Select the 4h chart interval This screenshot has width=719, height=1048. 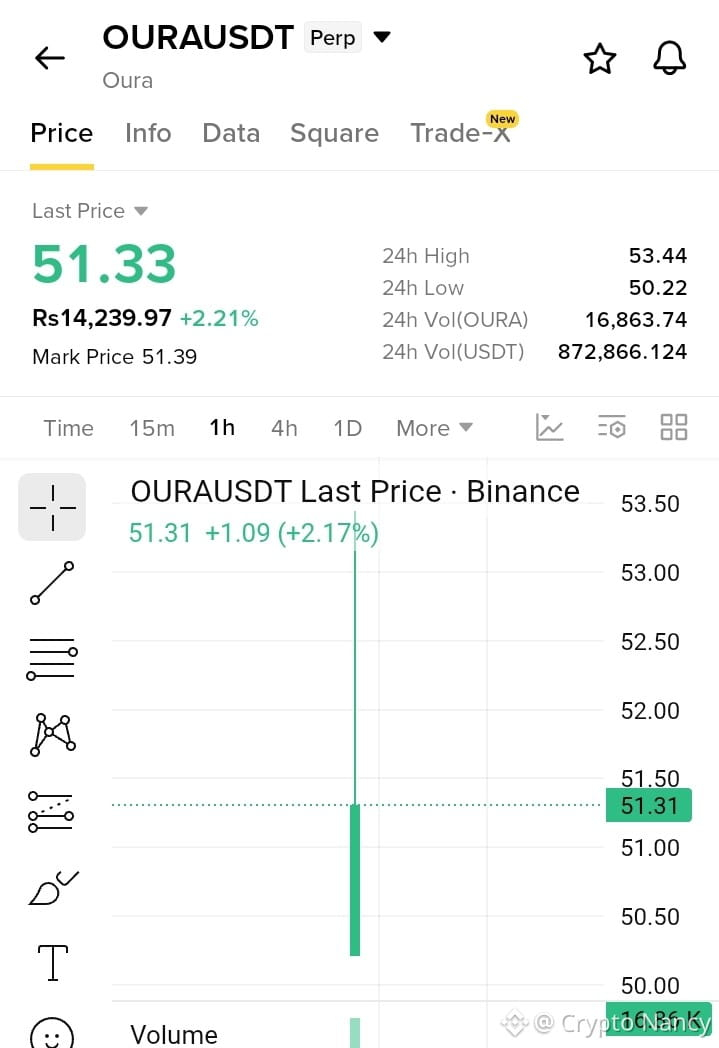pyautogui.click(x=284, y=428)
